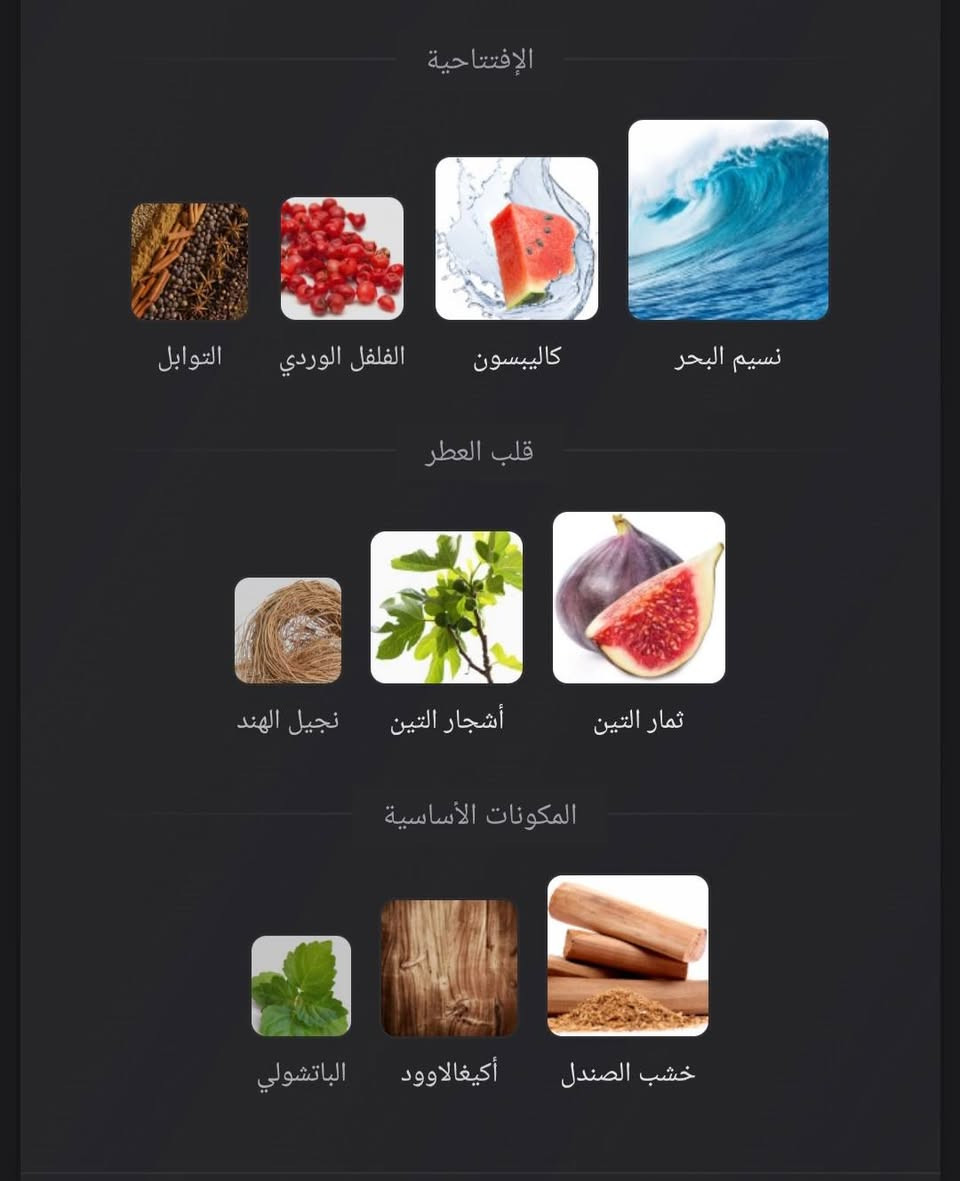Viewport: 960px width, 1181px height.
Task: Click the كاليبسون label
Action: pyautogui.click(x=517, y=355)
